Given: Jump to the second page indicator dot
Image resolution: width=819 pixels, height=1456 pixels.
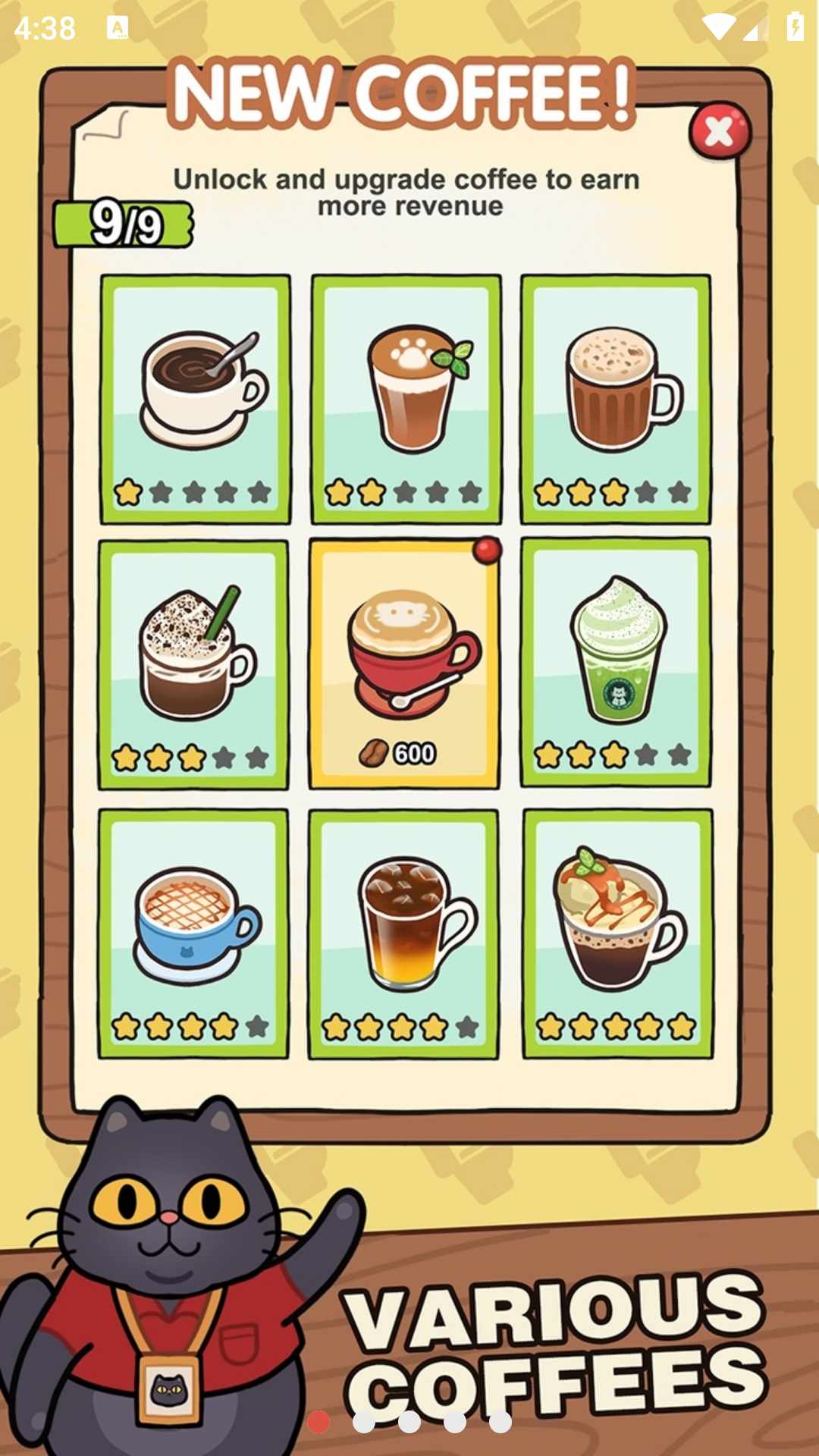Looking at the screenshot, I should (x=364, y=1422).
